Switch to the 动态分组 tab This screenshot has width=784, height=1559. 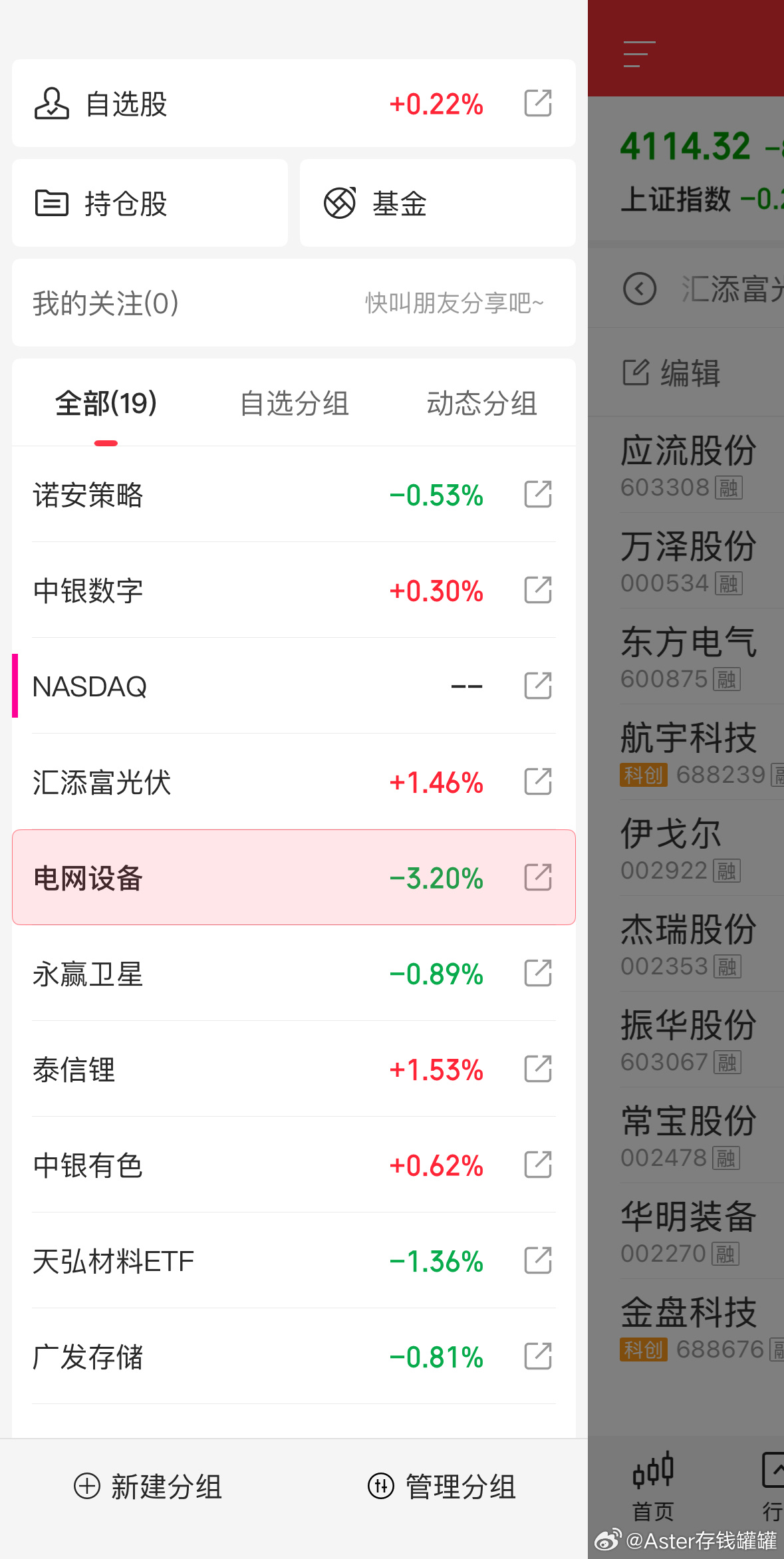[483, 404]
